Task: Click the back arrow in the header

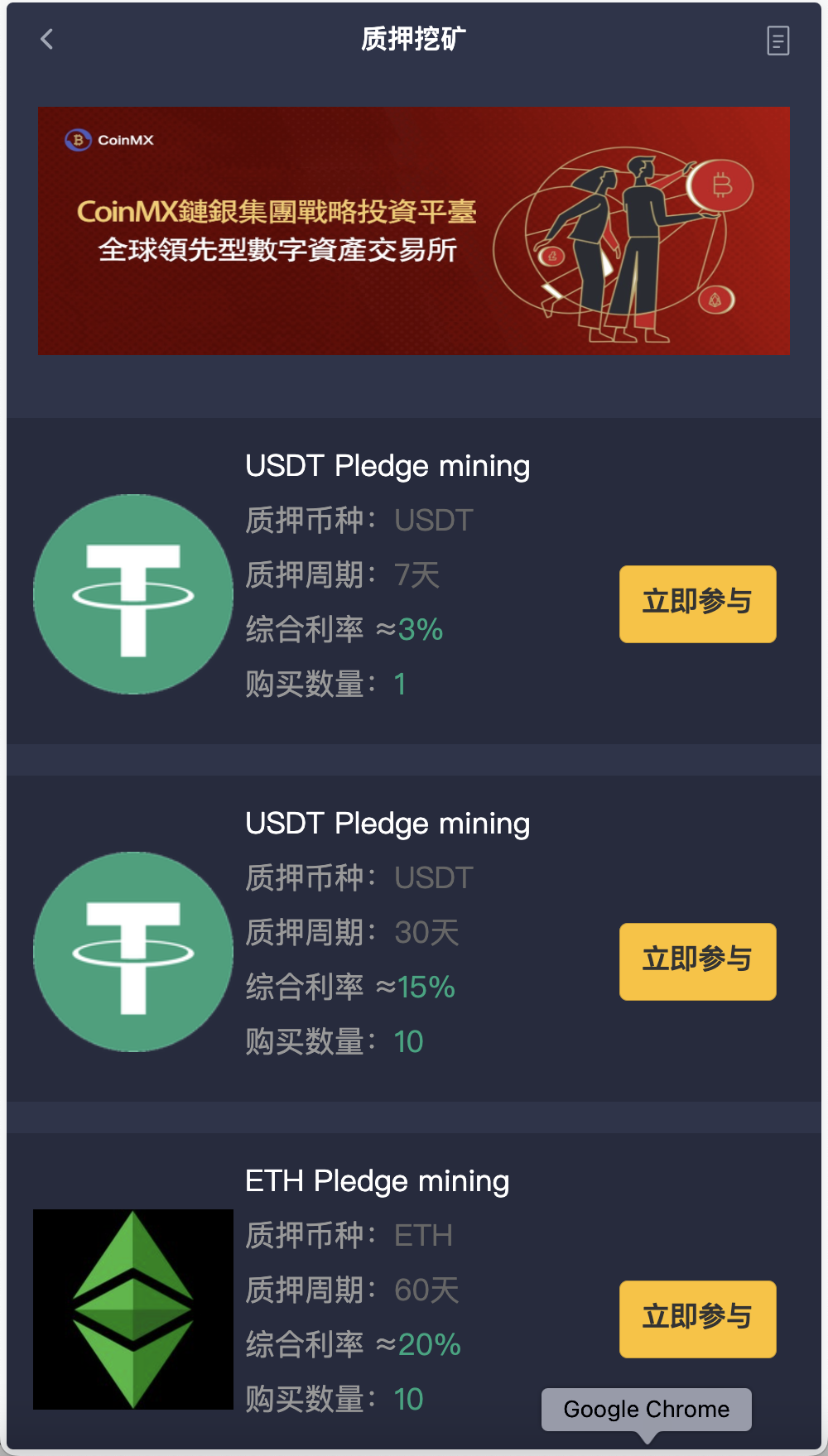Action: tap(47, 39)
